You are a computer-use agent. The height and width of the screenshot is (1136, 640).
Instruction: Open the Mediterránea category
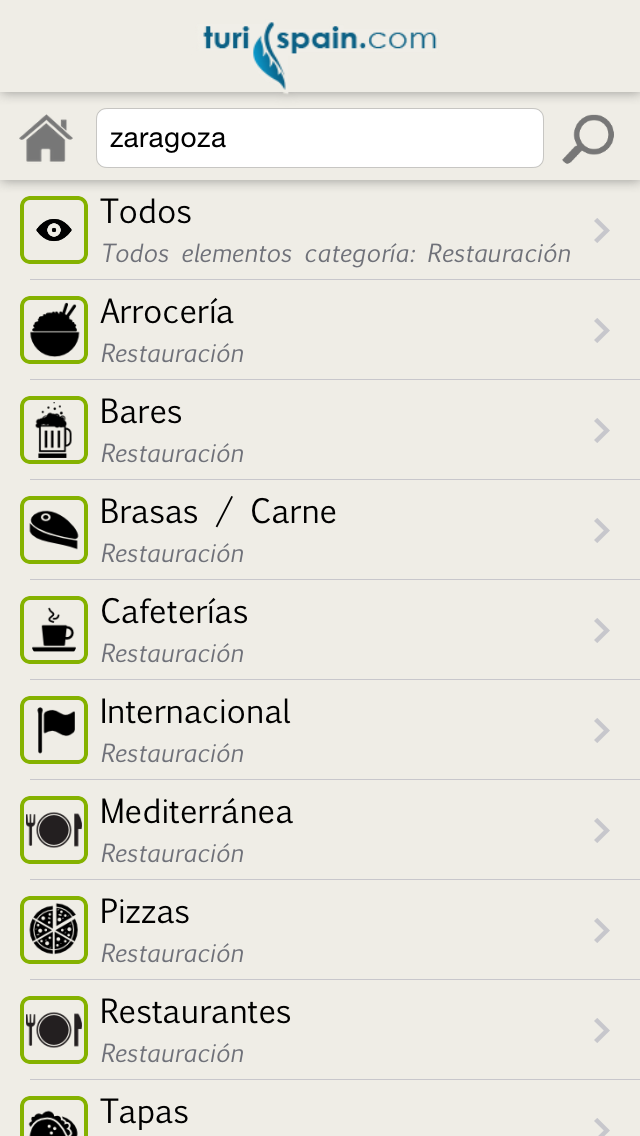pyautogui.click(x=320, y=830)
